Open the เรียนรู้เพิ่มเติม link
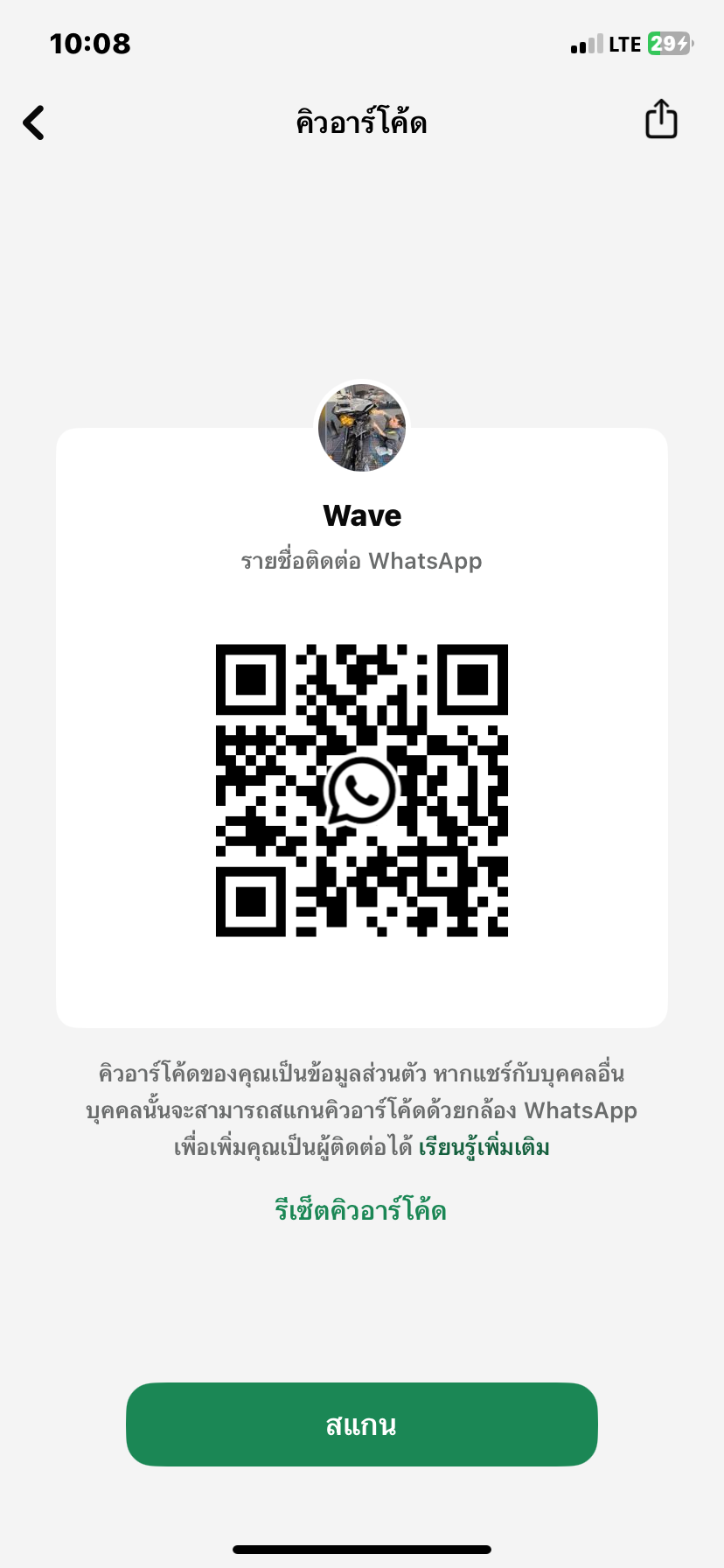This screenshot has height=1568, width=724. pos(484,1147)
